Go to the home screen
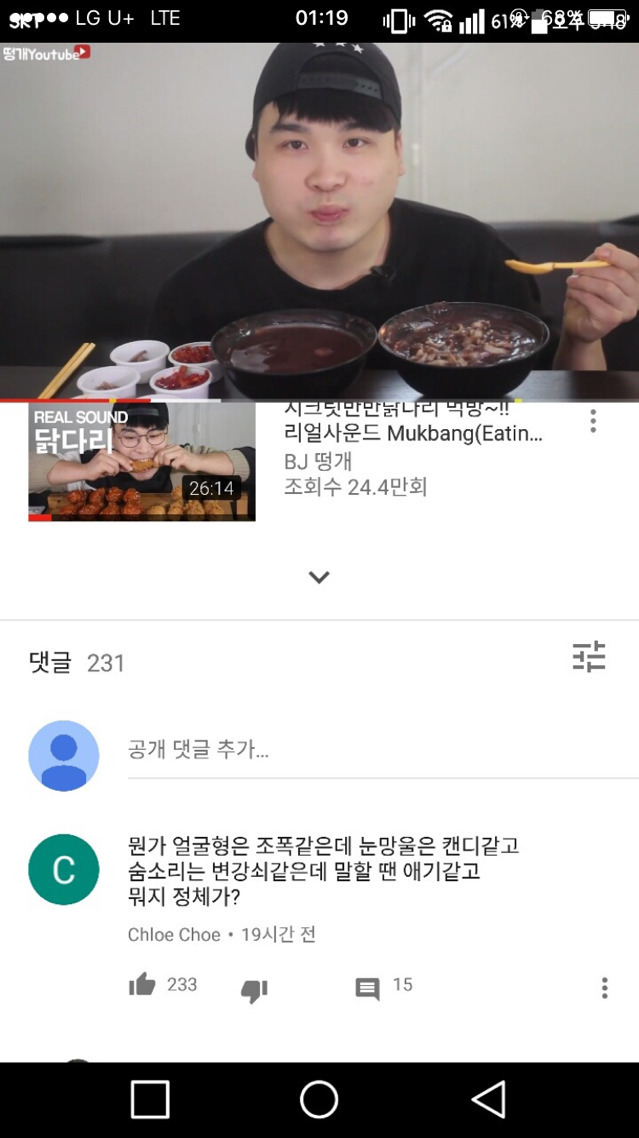 pyautogui.click(x=320, y=1099)
